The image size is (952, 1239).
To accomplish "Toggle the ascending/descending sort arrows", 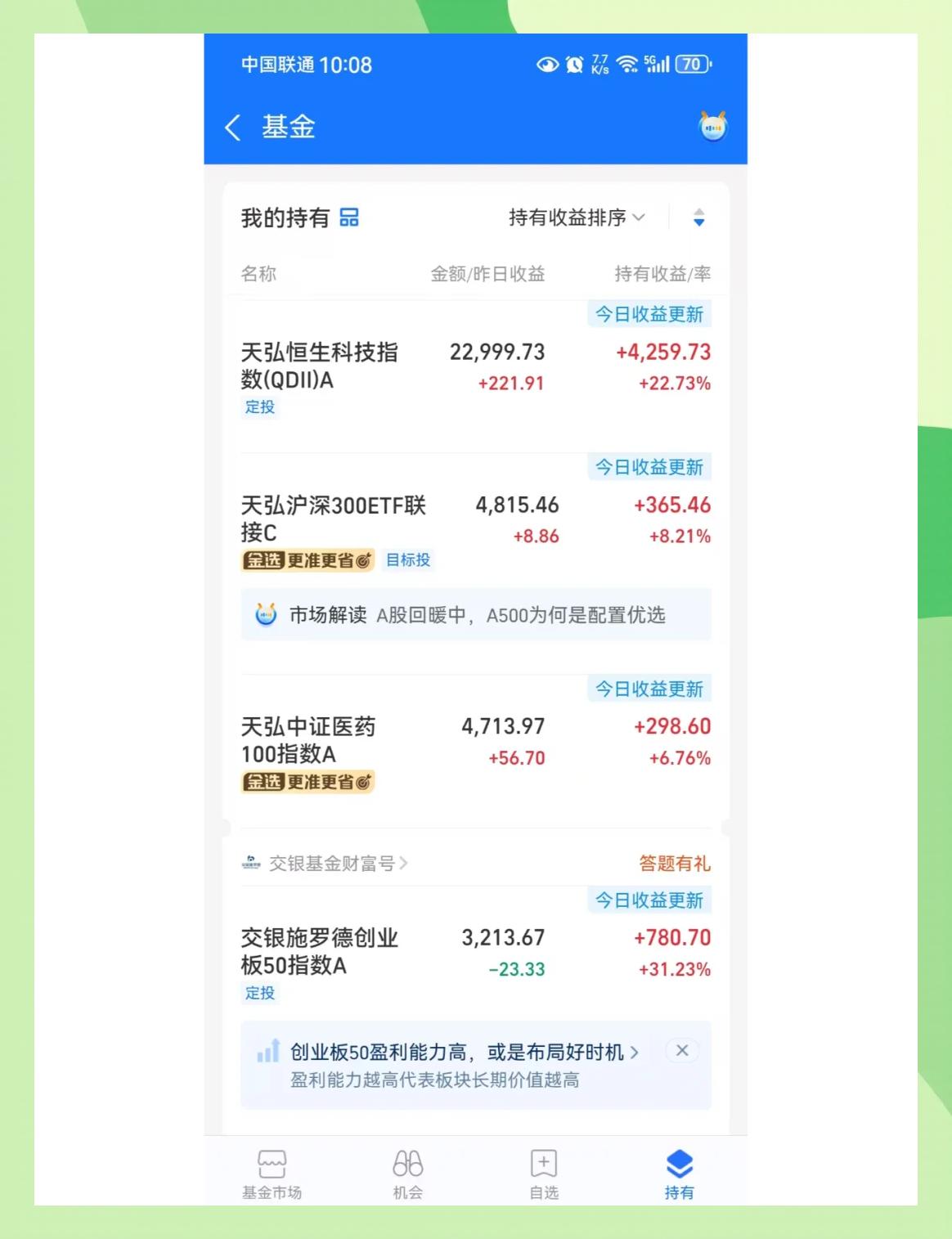I will tap(698, 217).
